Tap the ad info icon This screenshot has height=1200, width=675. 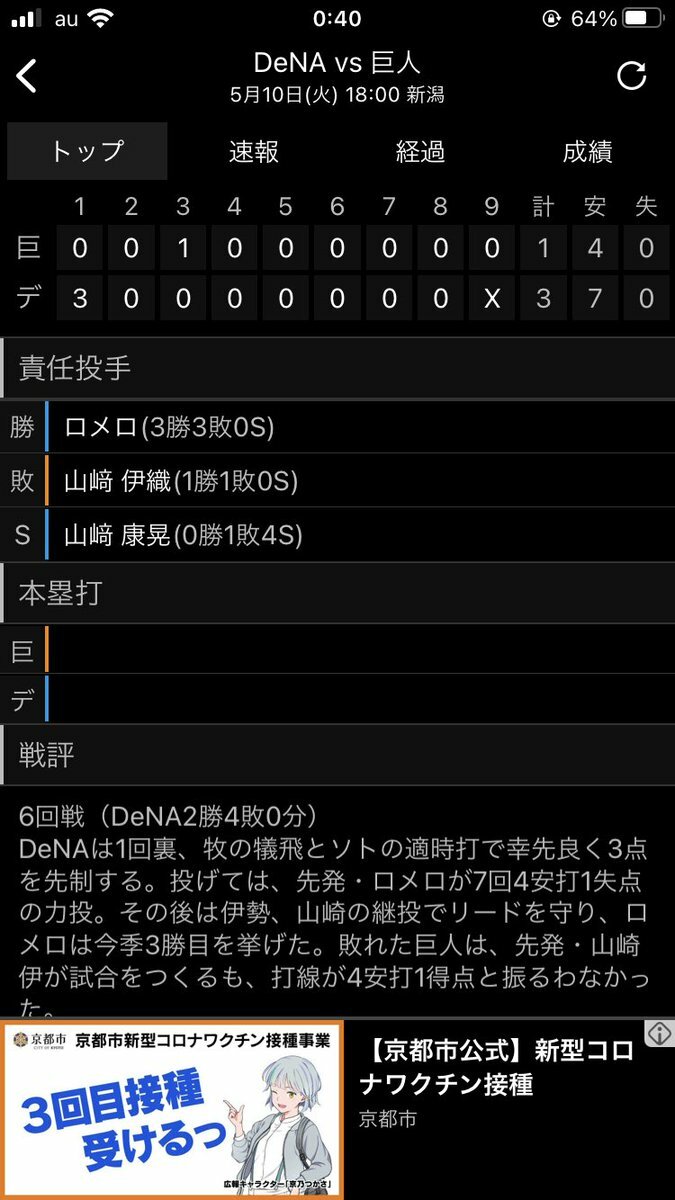click(659, 1034)
